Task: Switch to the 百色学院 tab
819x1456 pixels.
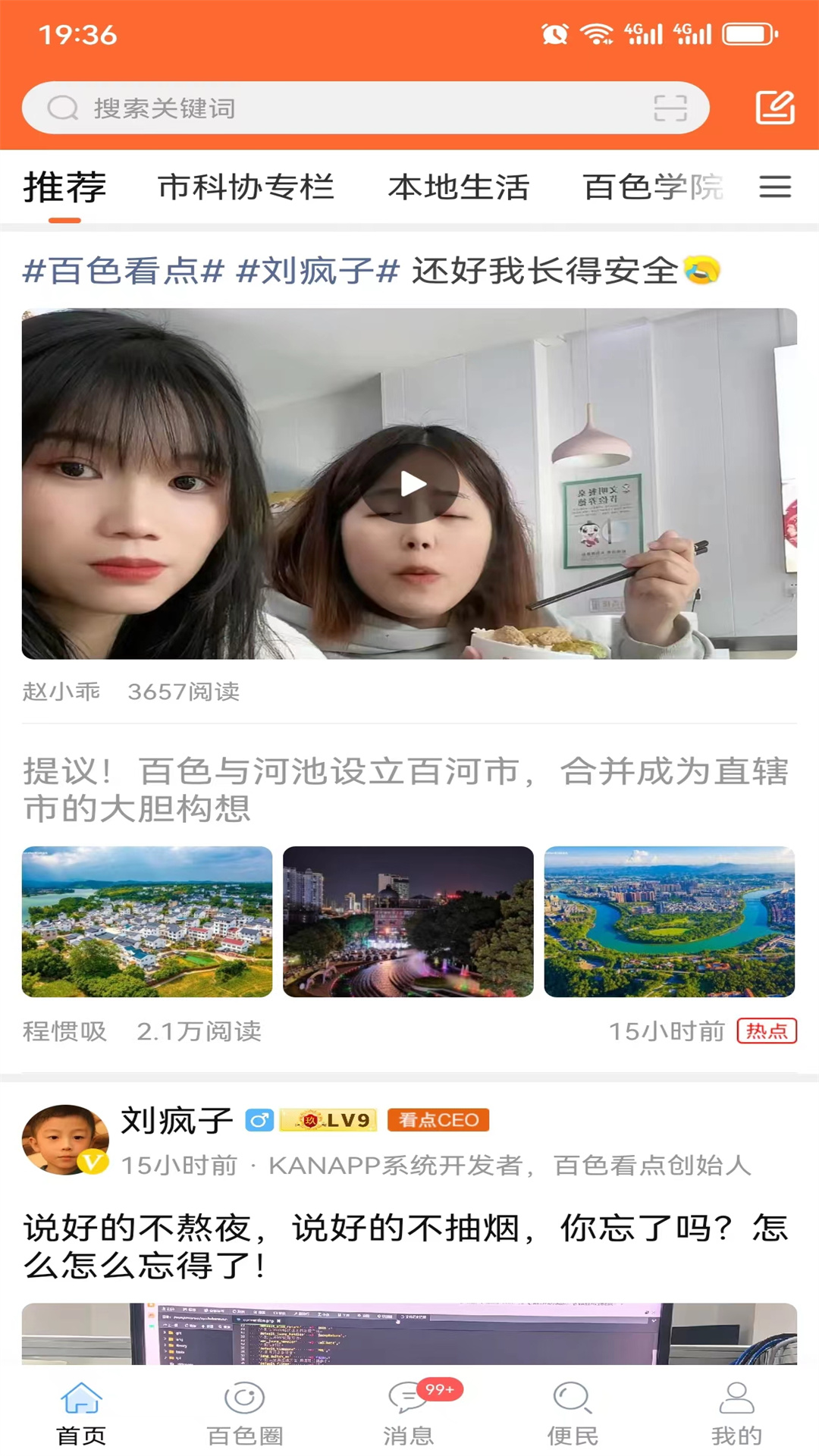Action: click(x=652, y=187)
